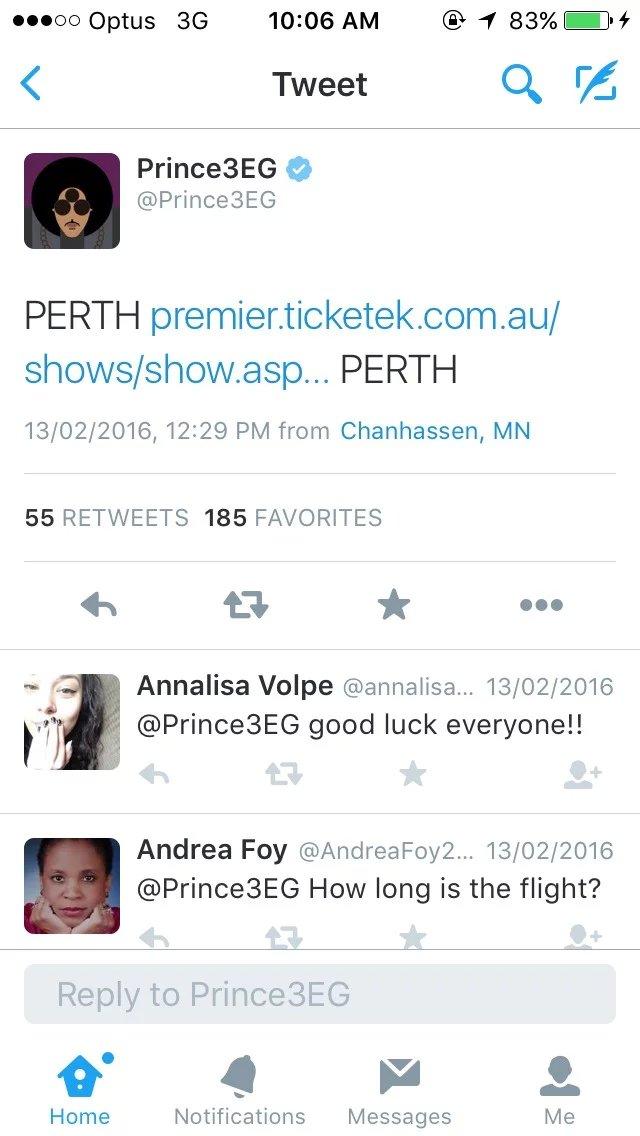
Task: Retweet Annalisa Volpe's reply
Action: pos(283,773)
